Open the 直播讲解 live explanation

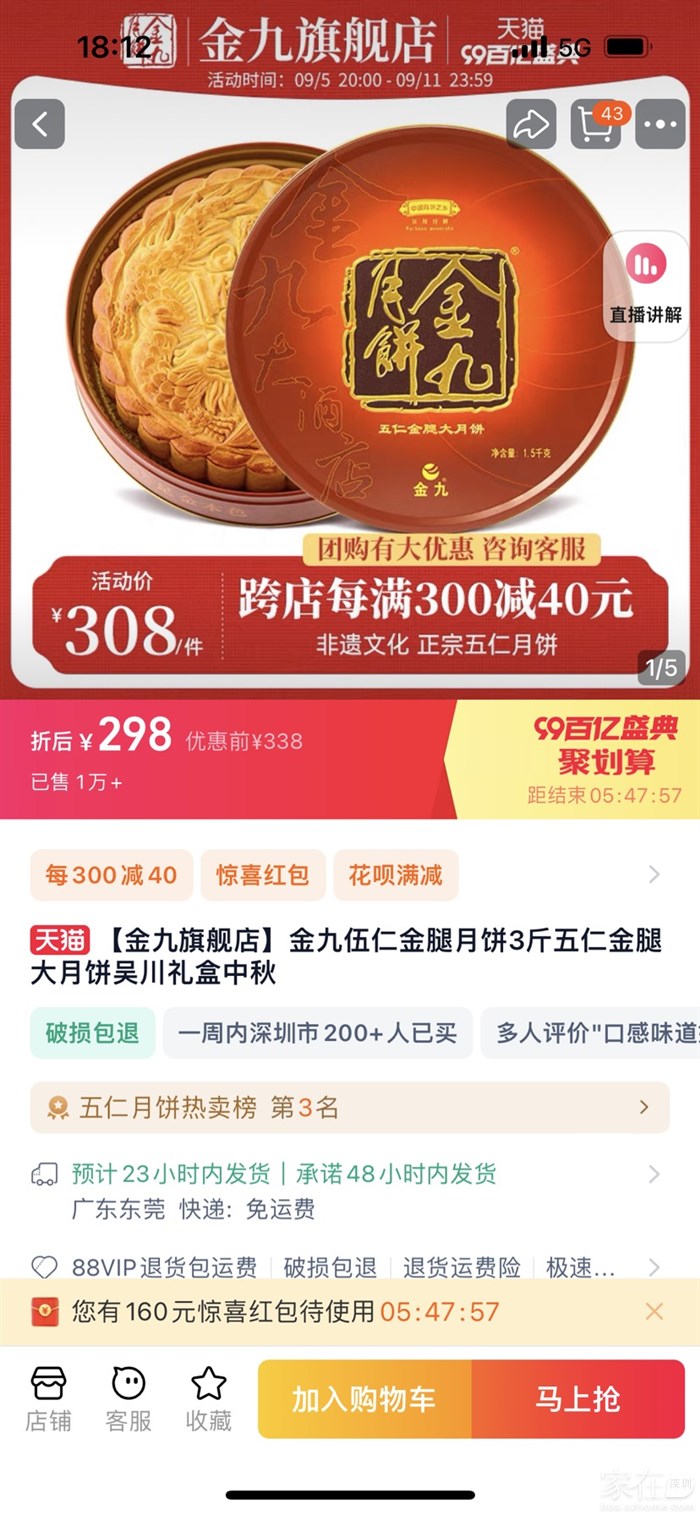point(646,287)
